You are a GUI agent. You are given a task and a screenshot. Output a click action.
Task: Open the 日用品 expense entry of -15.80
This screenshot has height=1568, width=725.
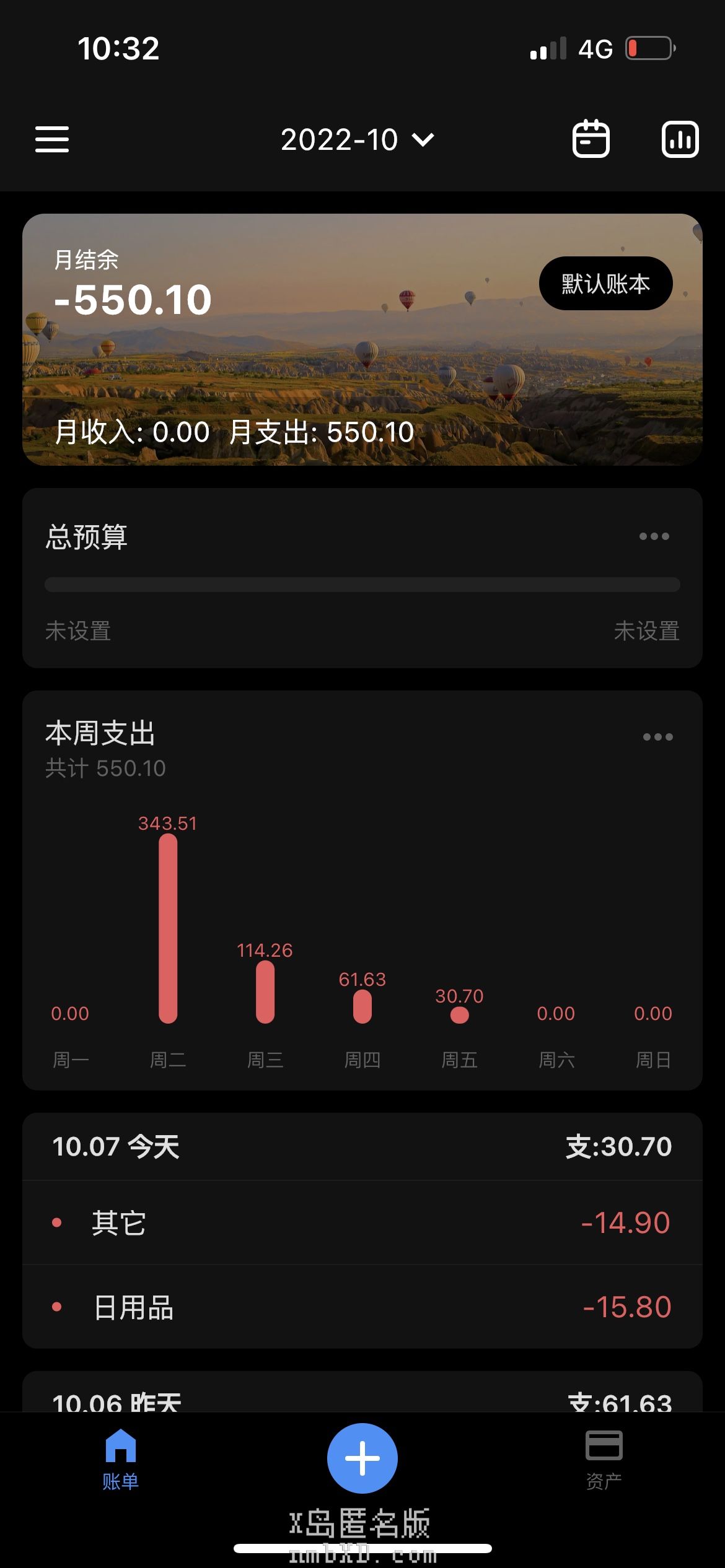[362, 1307]
